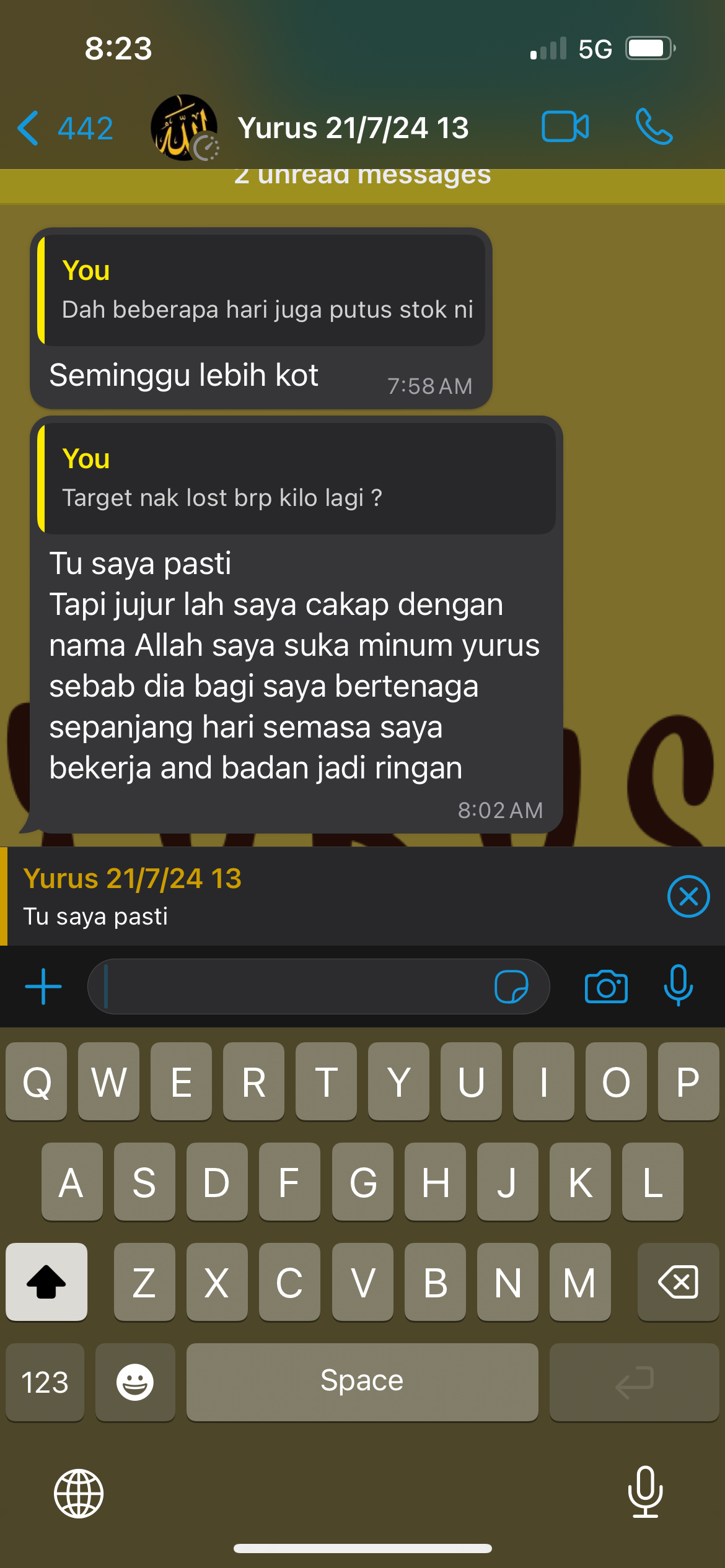Start a video call with Yurus
725x1568 pixels.
(565, 127)
